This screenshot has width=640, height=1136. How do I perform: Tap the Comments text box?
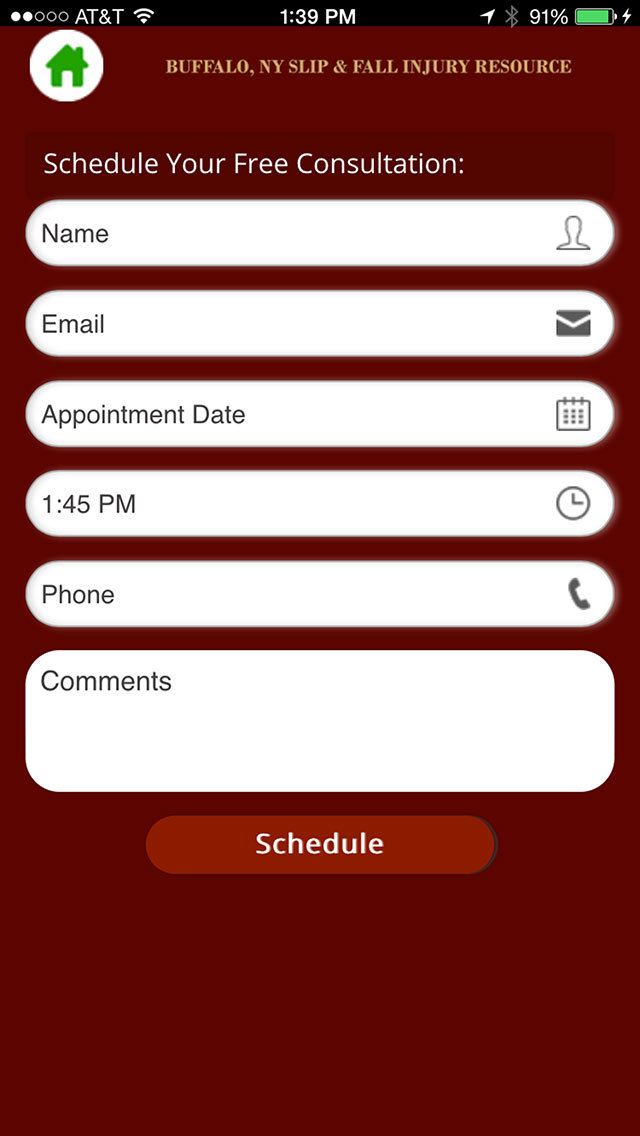pos(320,721)
